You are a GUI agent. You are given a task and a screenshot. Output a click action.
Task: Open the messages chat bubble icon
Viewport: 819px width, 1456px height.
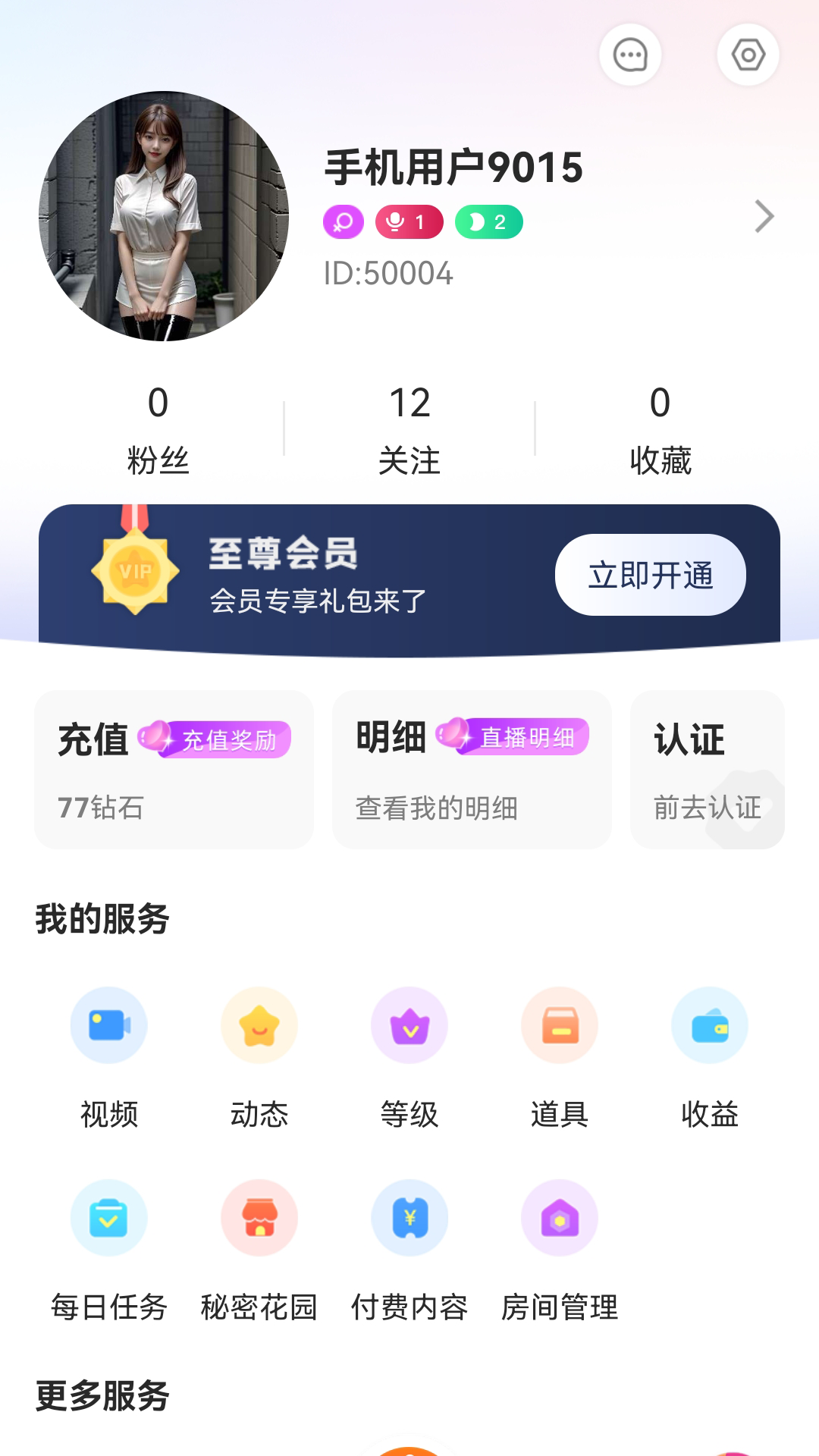[x=629, y=55]
